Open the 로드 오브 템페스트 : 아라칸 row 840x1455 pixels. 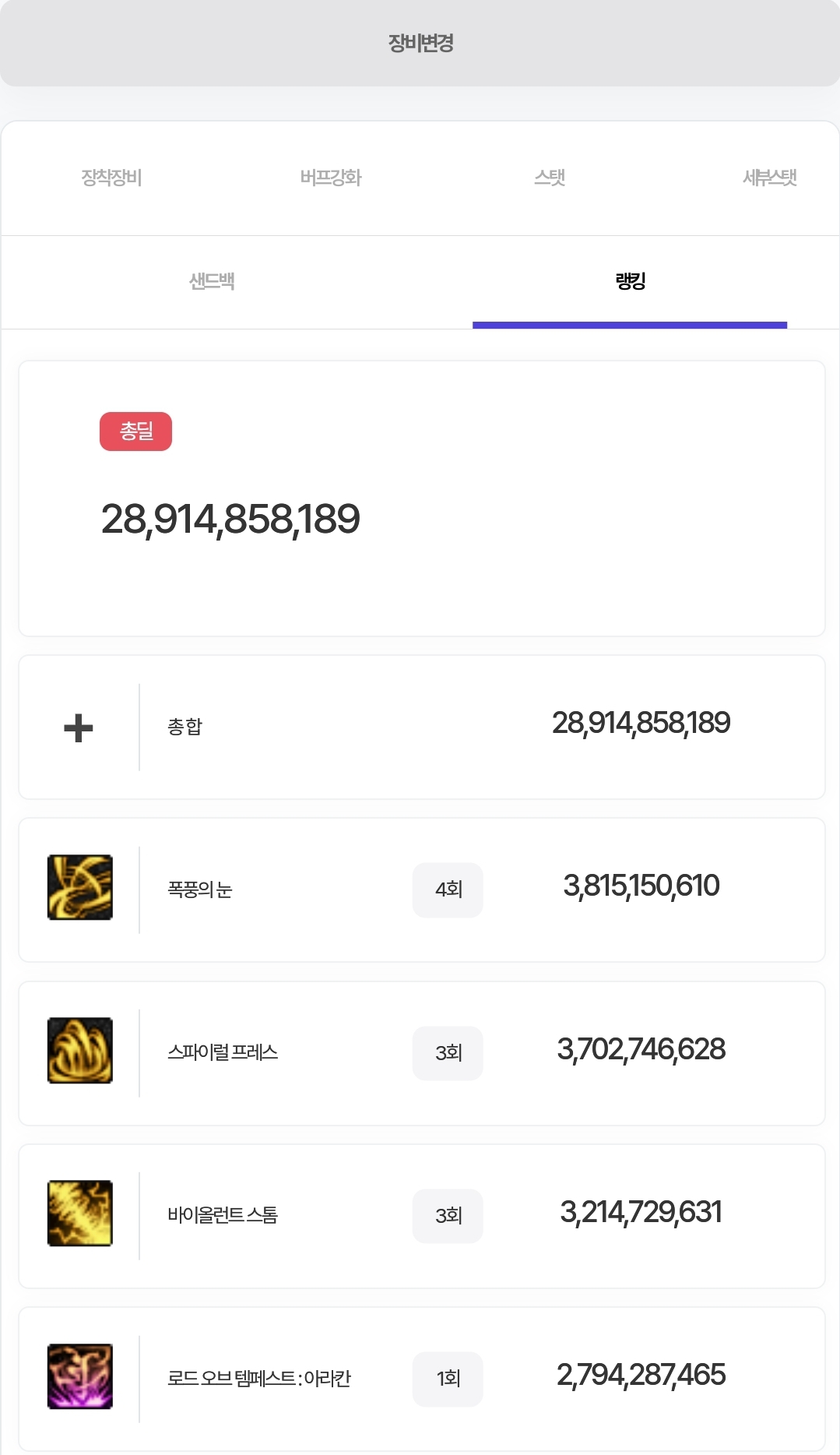click(x=420, y=1378)
